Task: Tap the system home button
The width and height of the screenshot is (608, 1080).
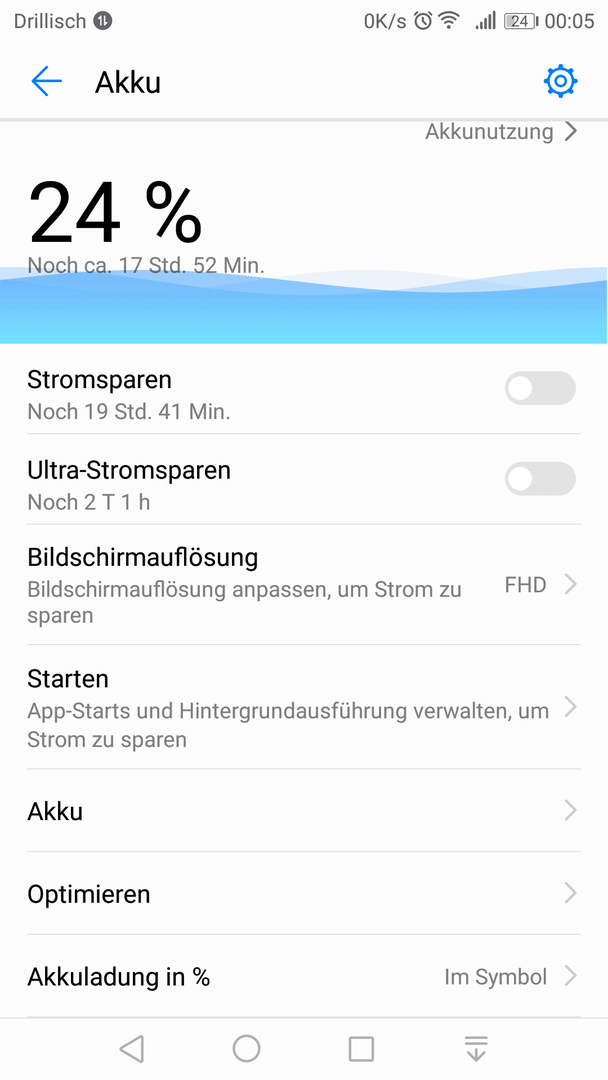Action: 247,1048
